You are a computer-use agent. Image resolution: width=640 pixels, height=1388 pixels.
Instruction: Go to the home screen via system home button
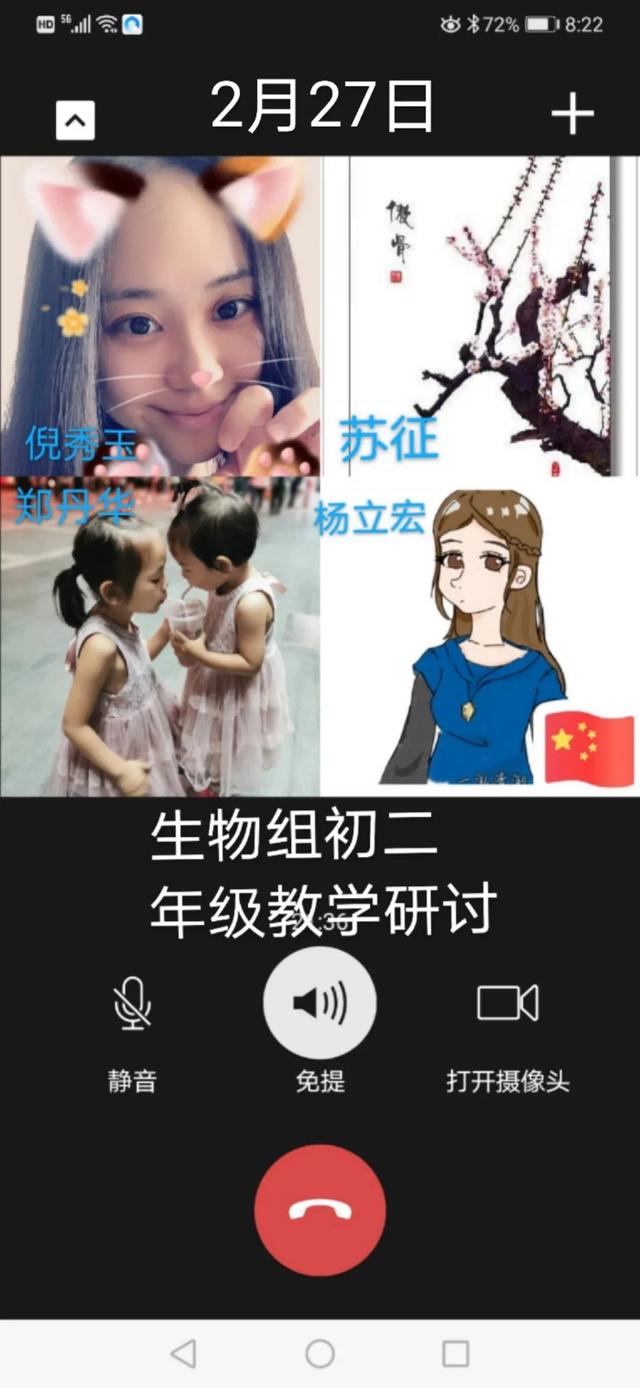(320, 1353)
